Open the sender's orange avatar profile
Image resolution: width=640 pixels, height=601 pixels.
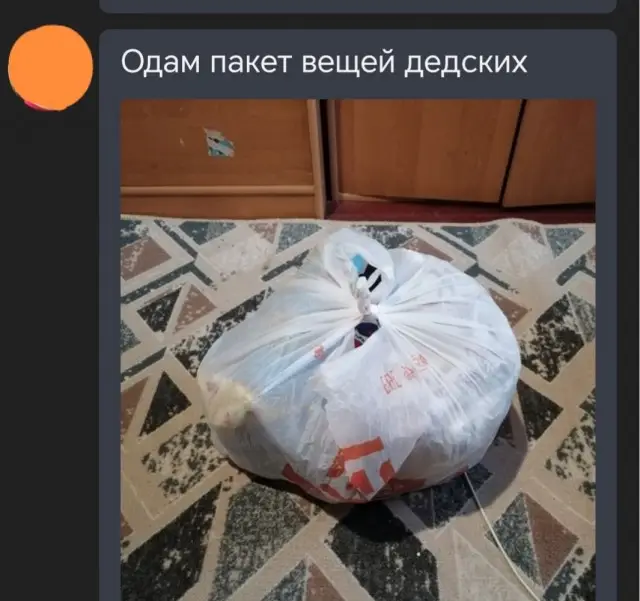(48, 66)
